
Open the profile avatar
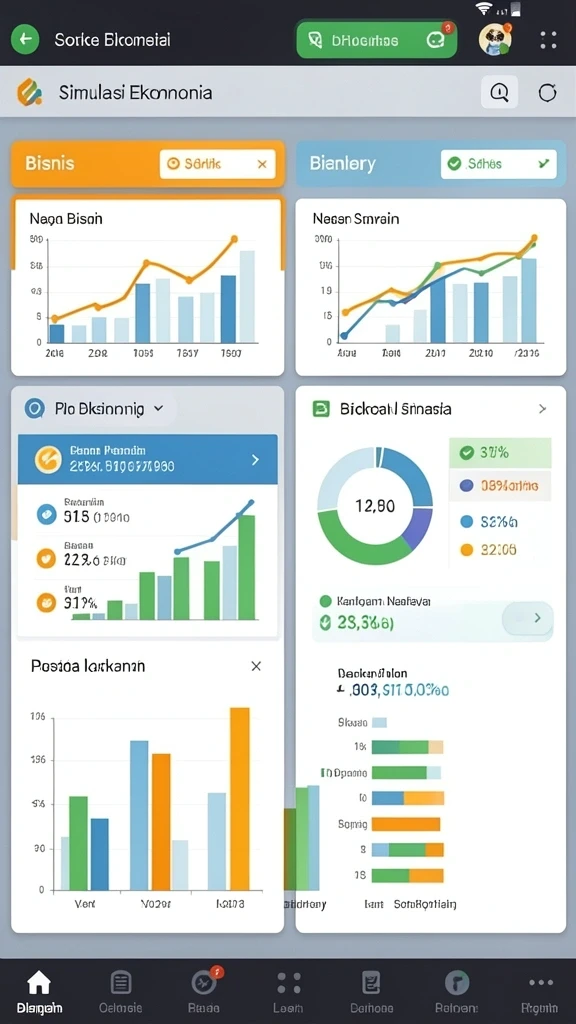494,39
